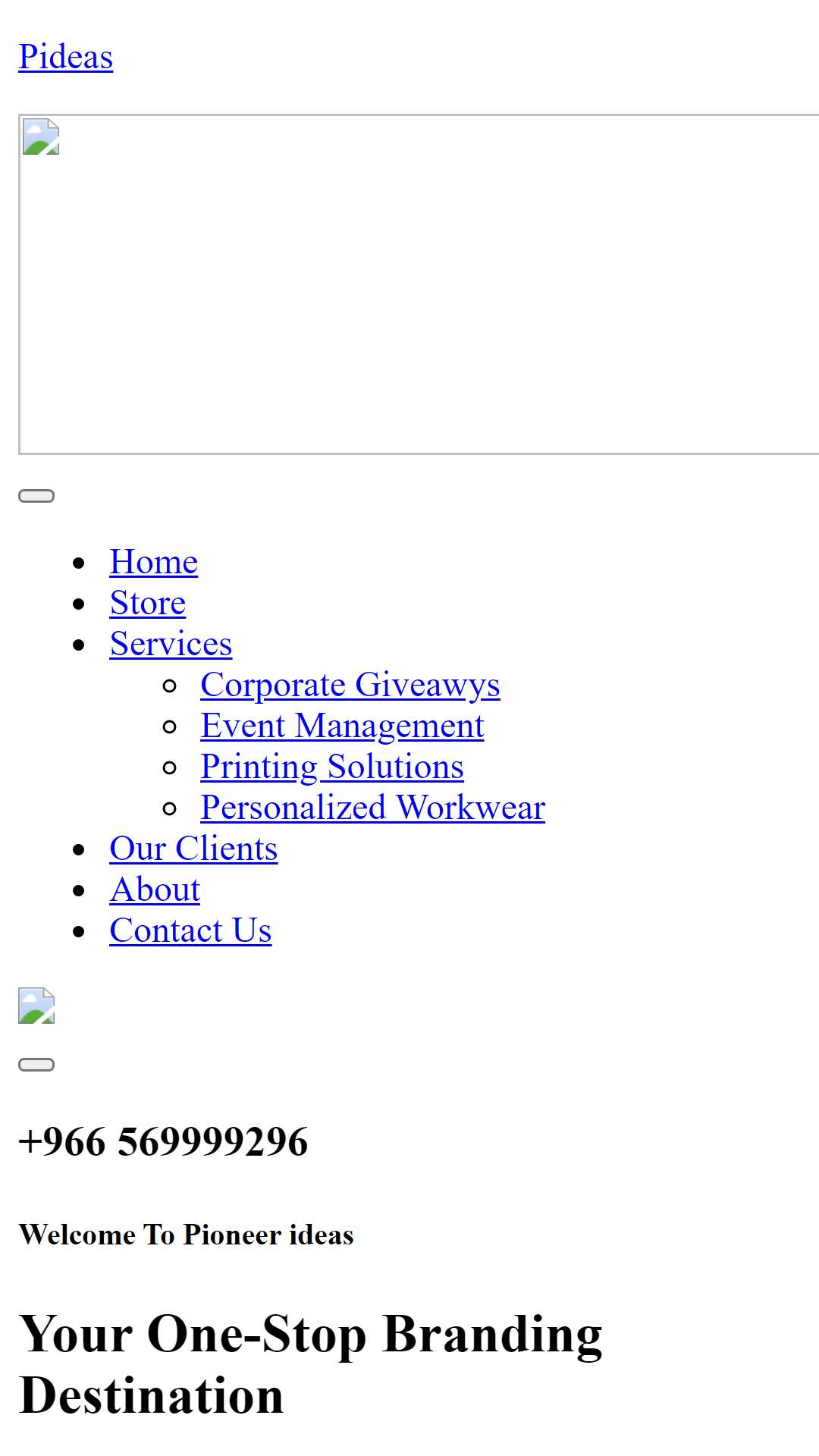Tap the empty button above the Home link
The image size is (819, 1456).
tap(36, 496)
